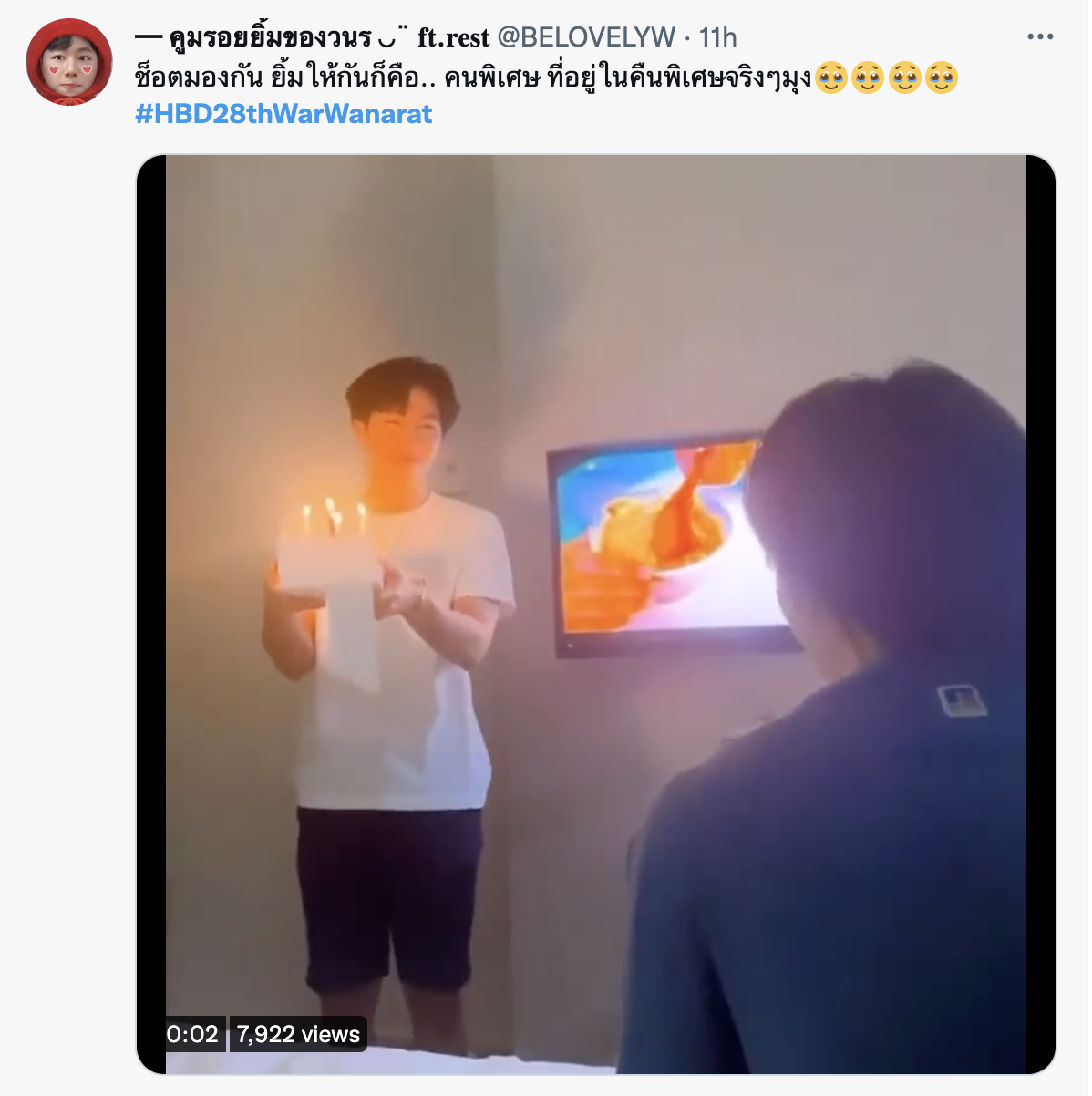Open the tweet's three-dot overflow menu
This screenshot has width=1092, height=1096.
[1039, 37]
